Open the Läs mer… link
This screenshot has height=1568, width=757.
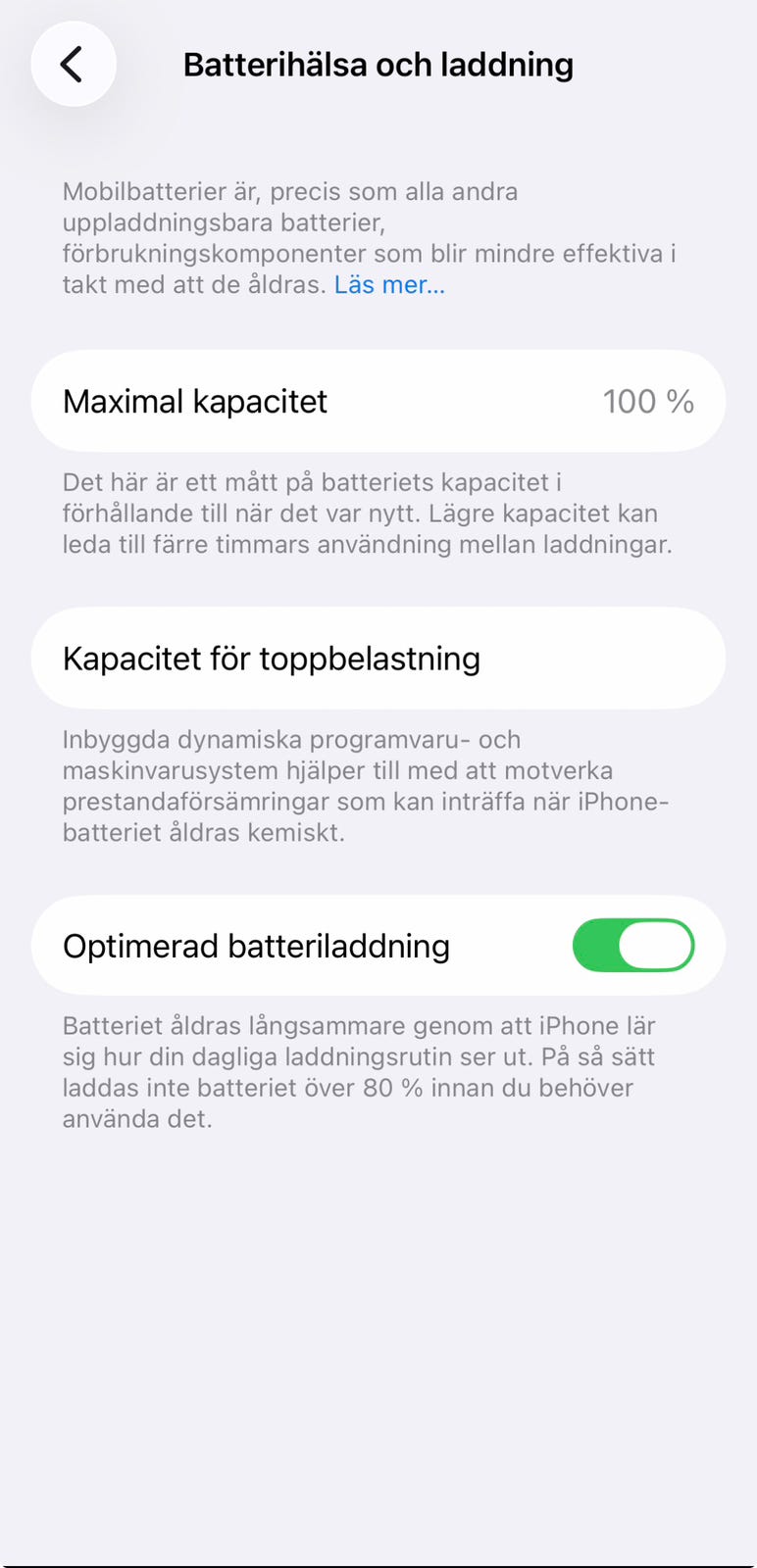[x=389, y=285]
